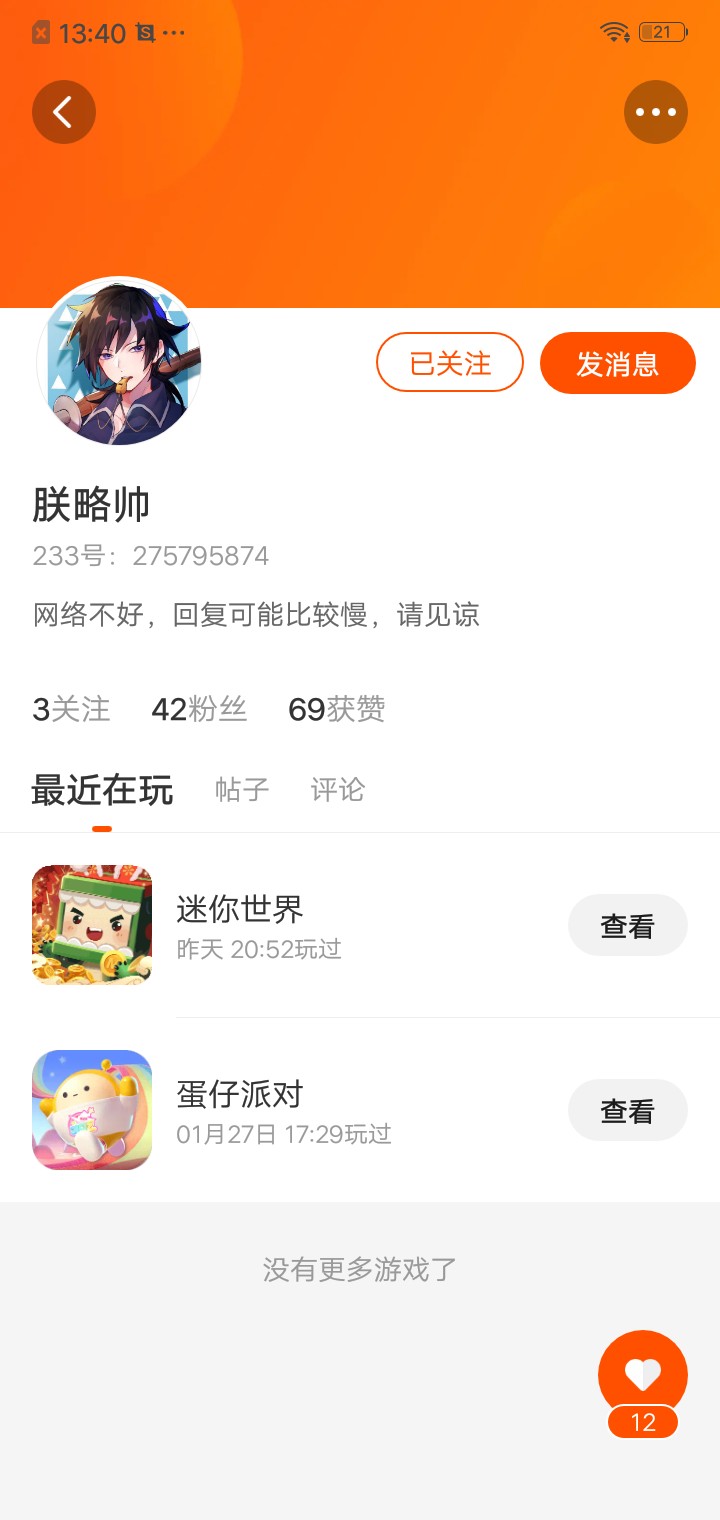Go back using the top-left arrow
Image resolution: width=720 pixels, height=1520 pixels.
pos(64,112)
